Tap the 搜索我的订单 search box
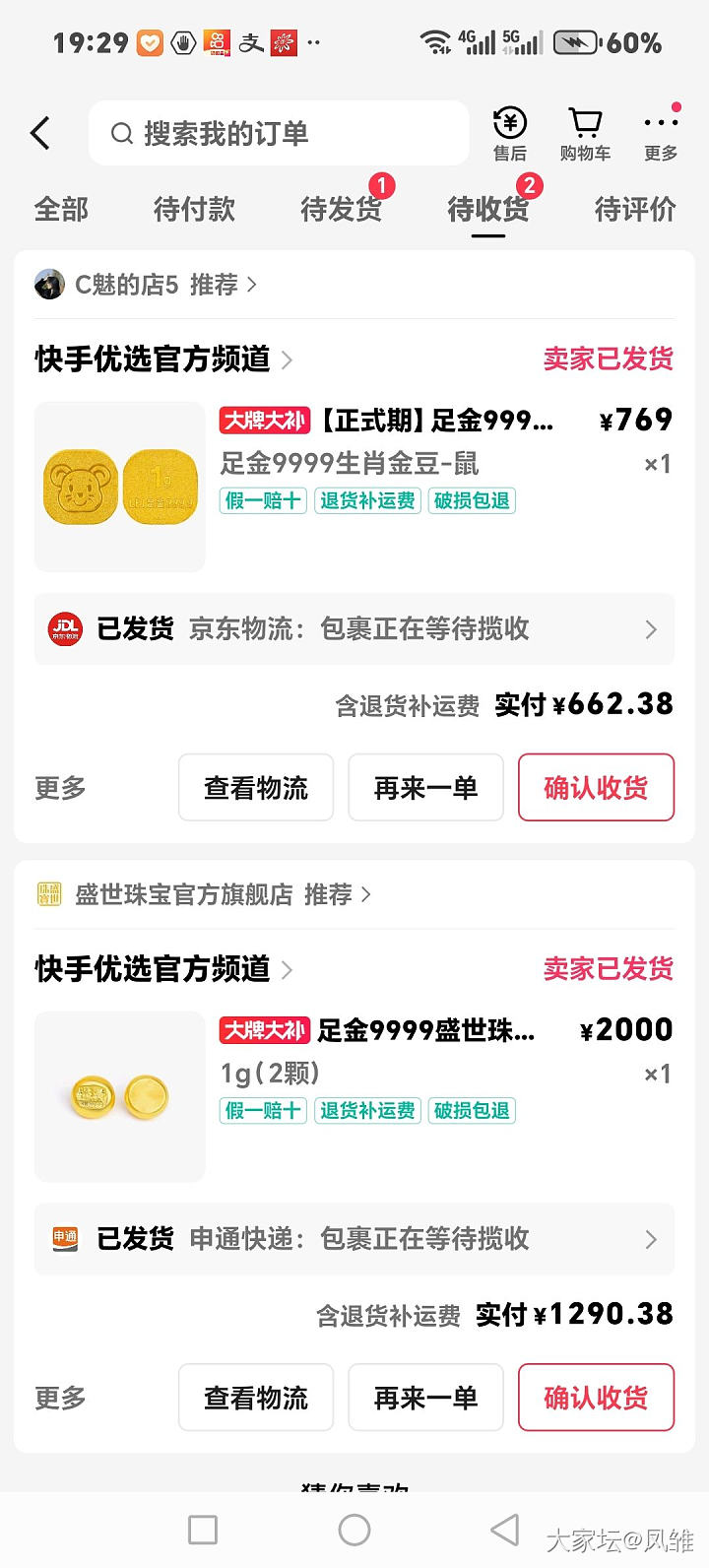This screenshot has height=1568, width=709. pyautogui.click(x=278, y=133)
